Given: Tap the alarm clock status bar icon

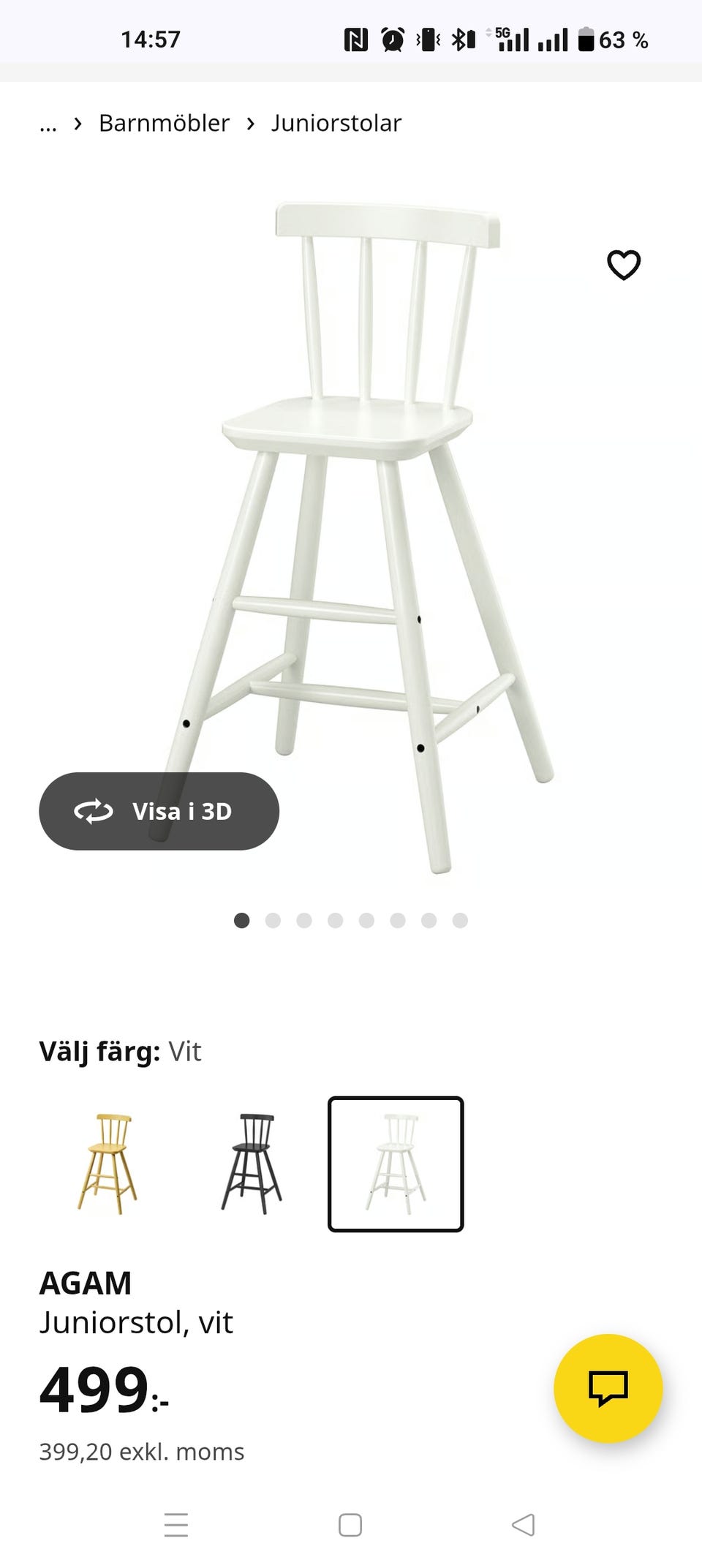Looking at the screenshot, I should pyautogui.click(x=393, y=40).
